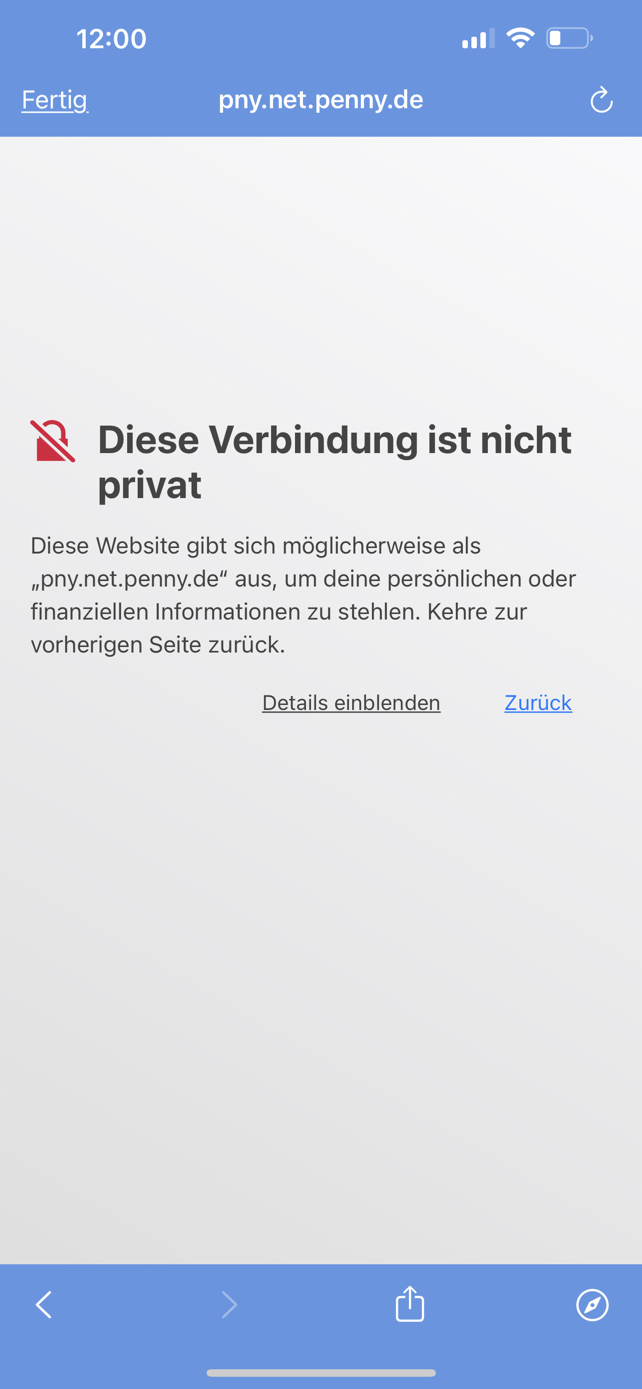Go back using the bottom left arrow

point(44,1305)
